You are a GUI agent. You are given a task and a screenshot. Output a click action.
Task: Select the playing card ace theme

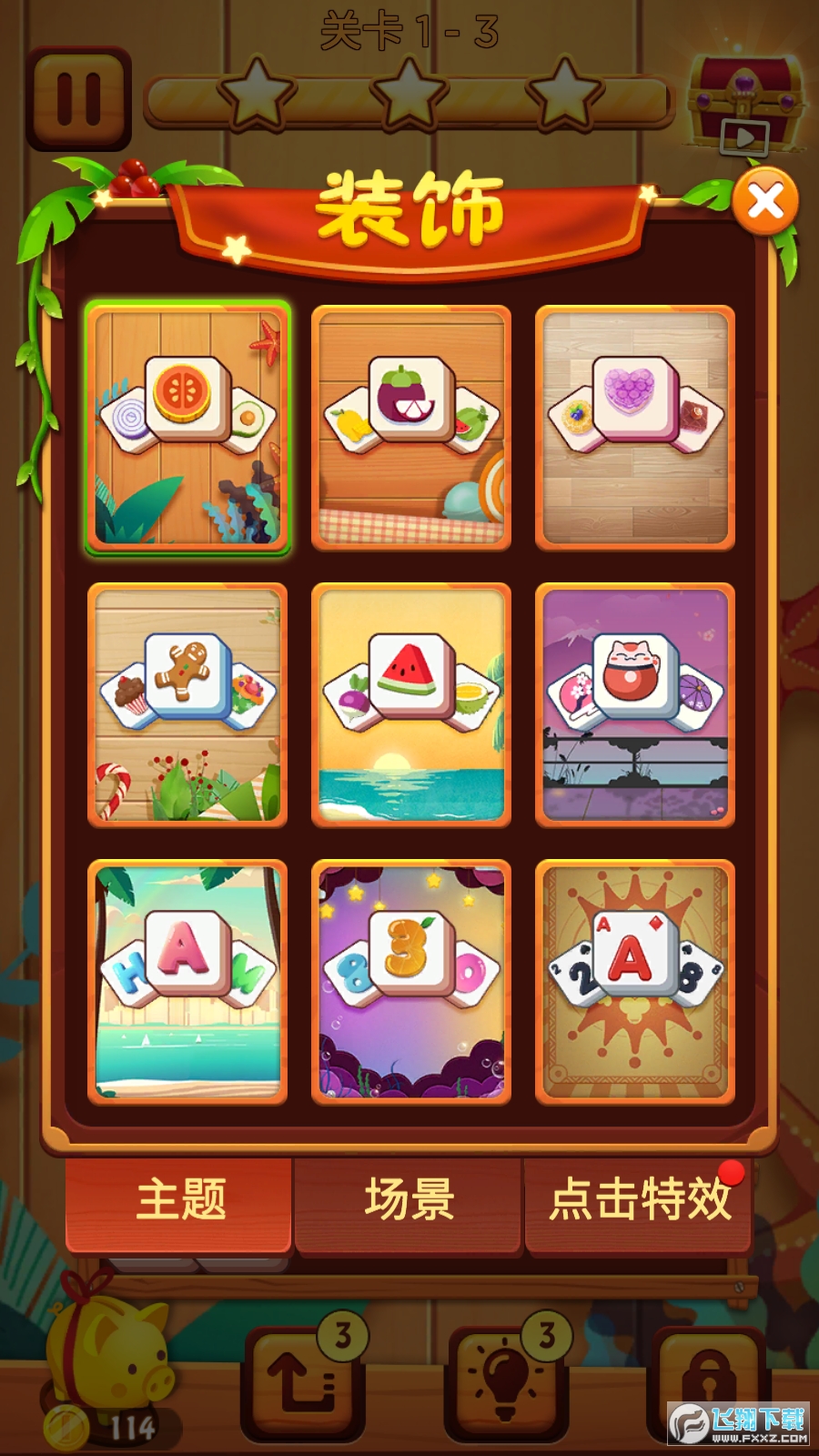pyautogui.click(x=635, y=983)
